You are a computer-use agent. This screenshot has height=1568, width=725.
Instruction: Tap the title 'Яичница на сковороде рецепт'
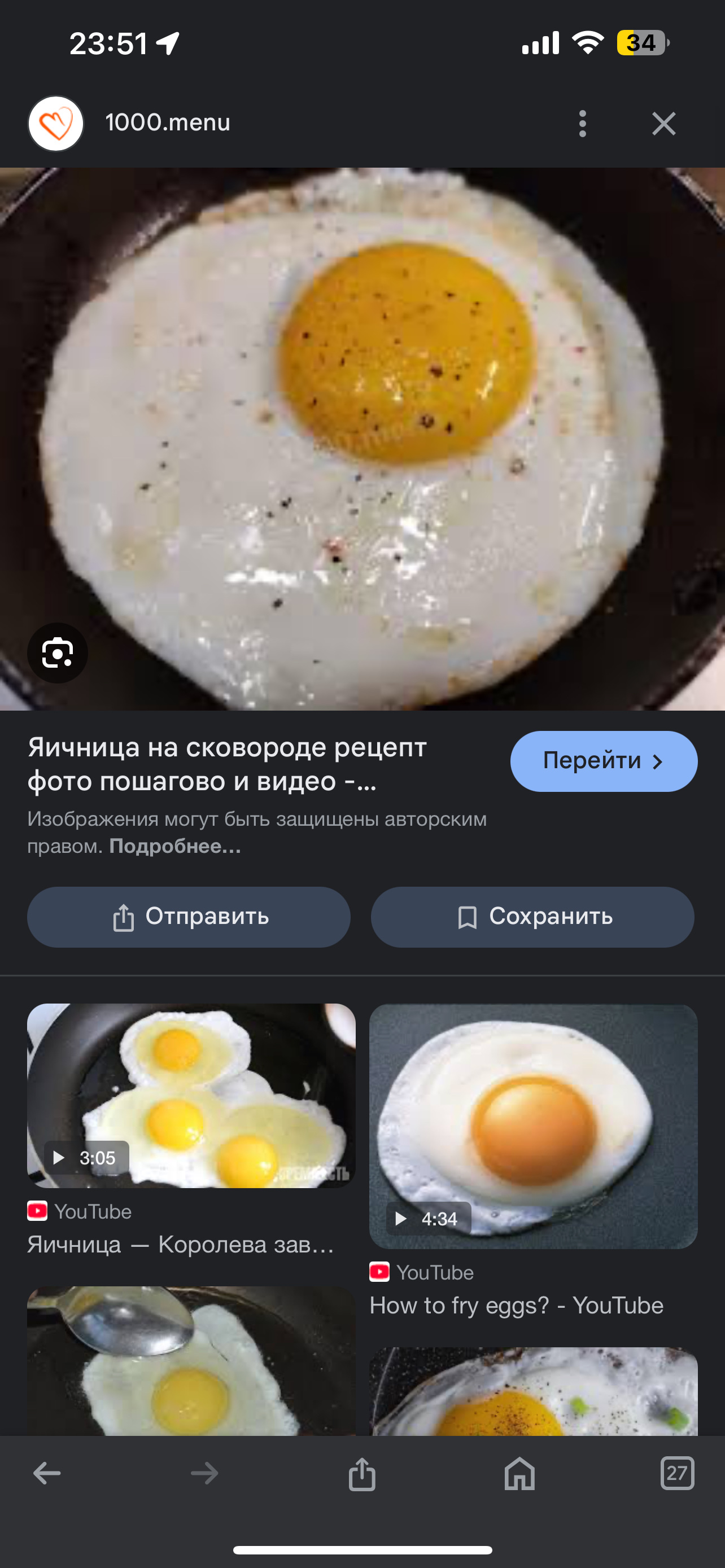228,764
